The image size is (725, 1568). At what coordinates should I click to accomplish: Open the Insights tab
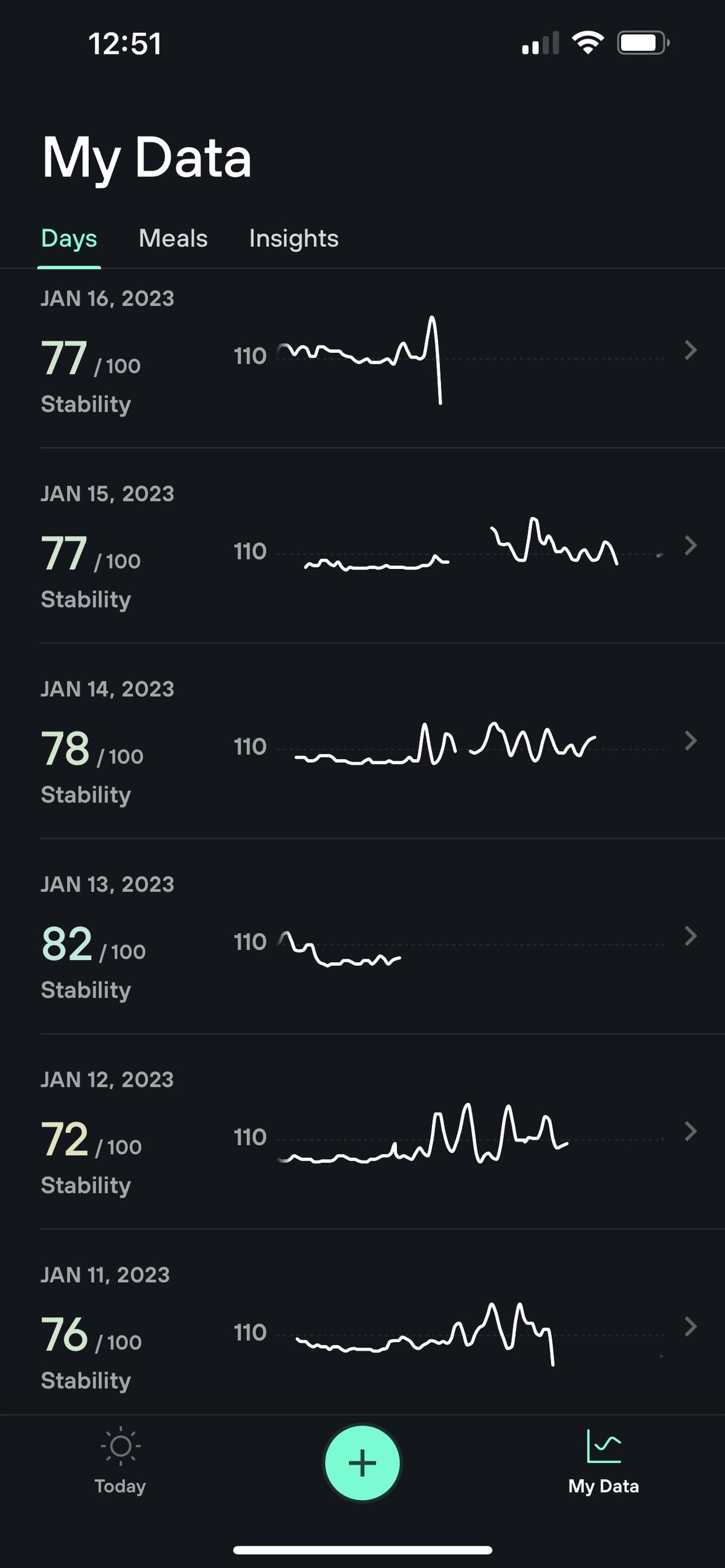point(293,238)
